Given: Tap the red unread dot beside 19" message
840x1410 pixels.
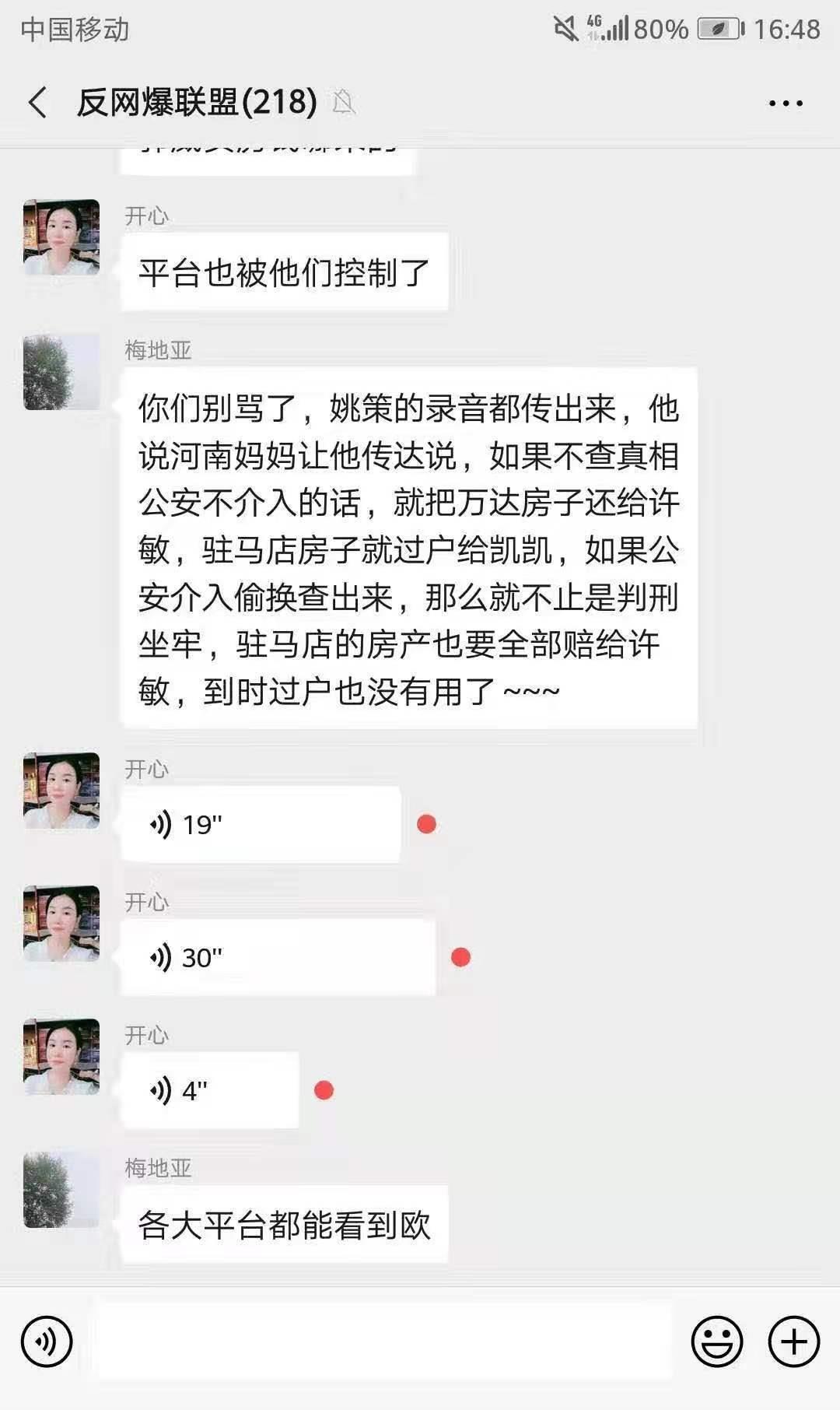Looking at the screenshot, I should [x=425, y=823].
